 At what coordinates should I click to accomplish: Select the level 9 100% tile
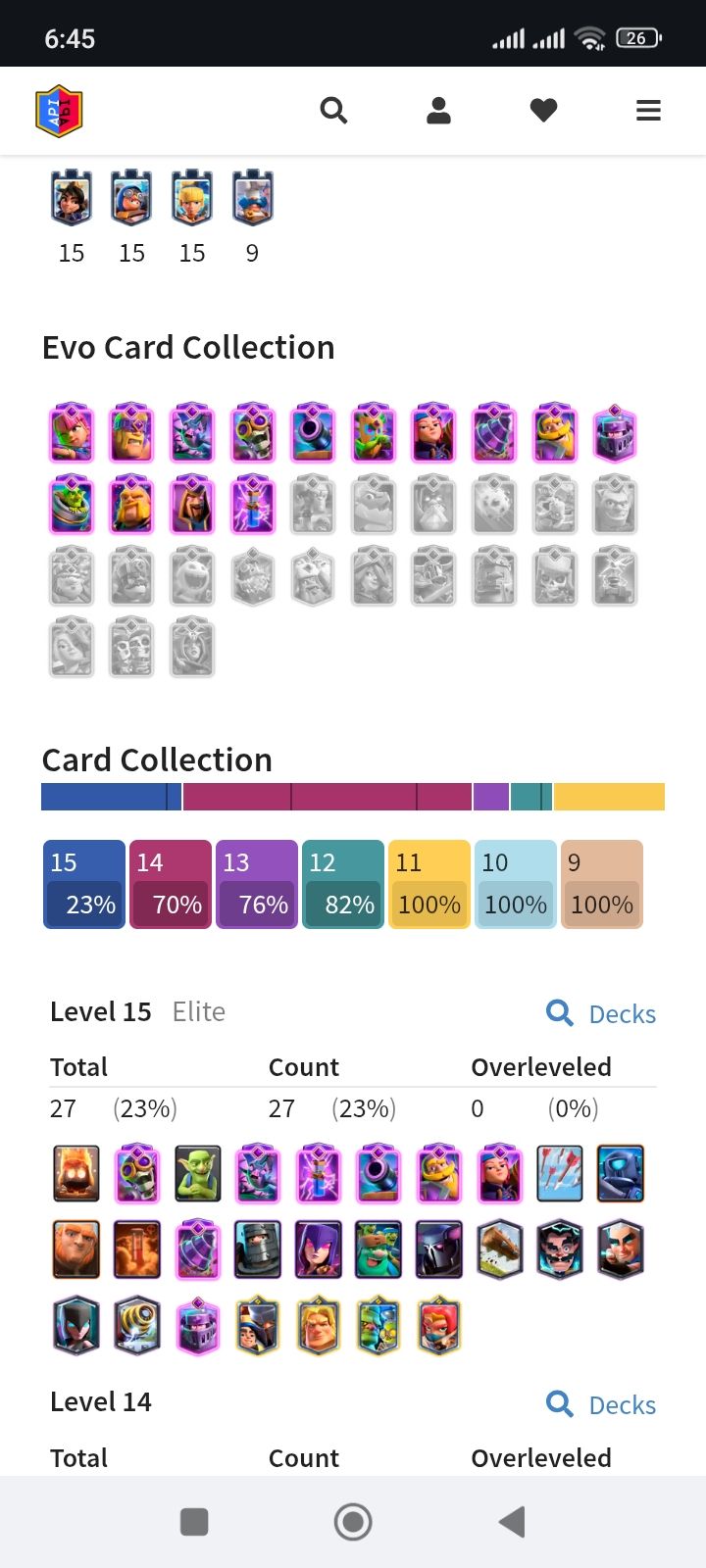coord(602,884)
